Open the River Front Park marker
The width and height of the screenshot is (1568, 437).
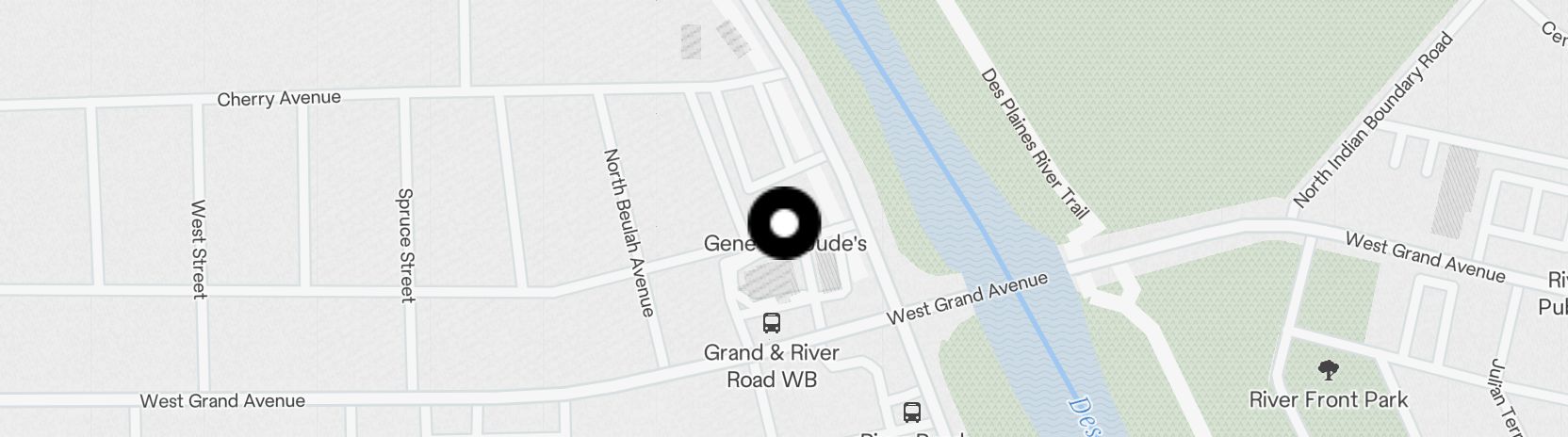pos(1328,370)
